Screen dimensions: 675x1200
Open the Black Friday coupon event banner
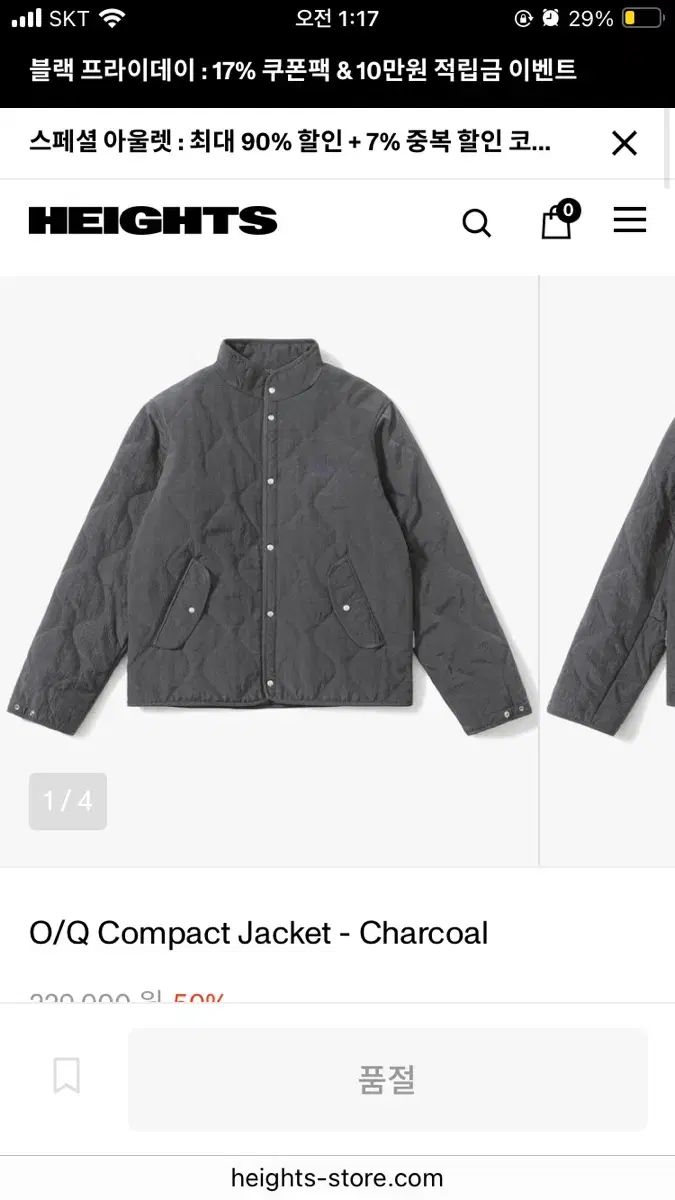(x=303, y=70)
